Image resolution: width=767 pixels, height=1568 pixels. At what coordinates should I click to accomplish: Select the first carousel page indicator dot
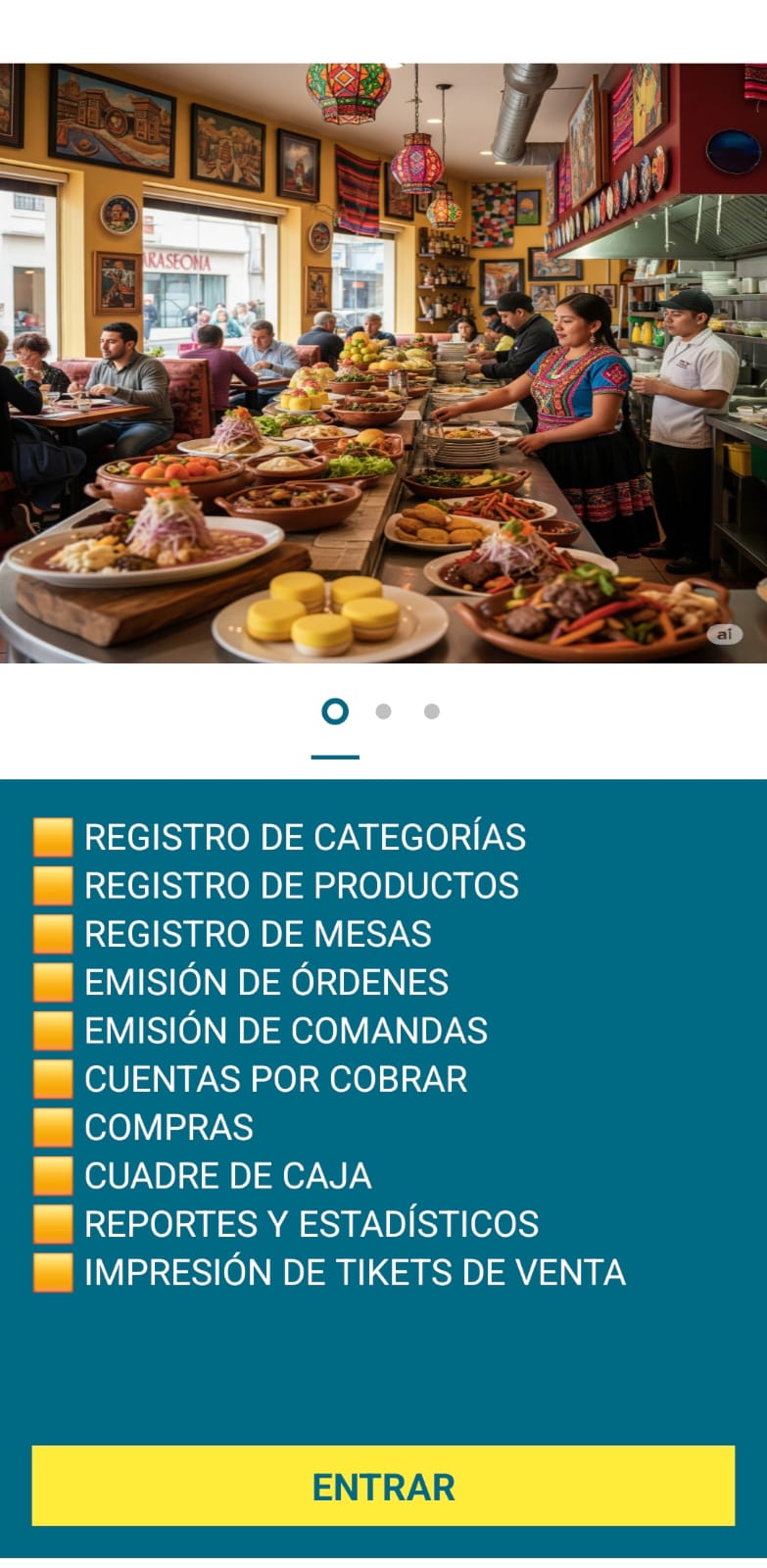pos(336,710)
